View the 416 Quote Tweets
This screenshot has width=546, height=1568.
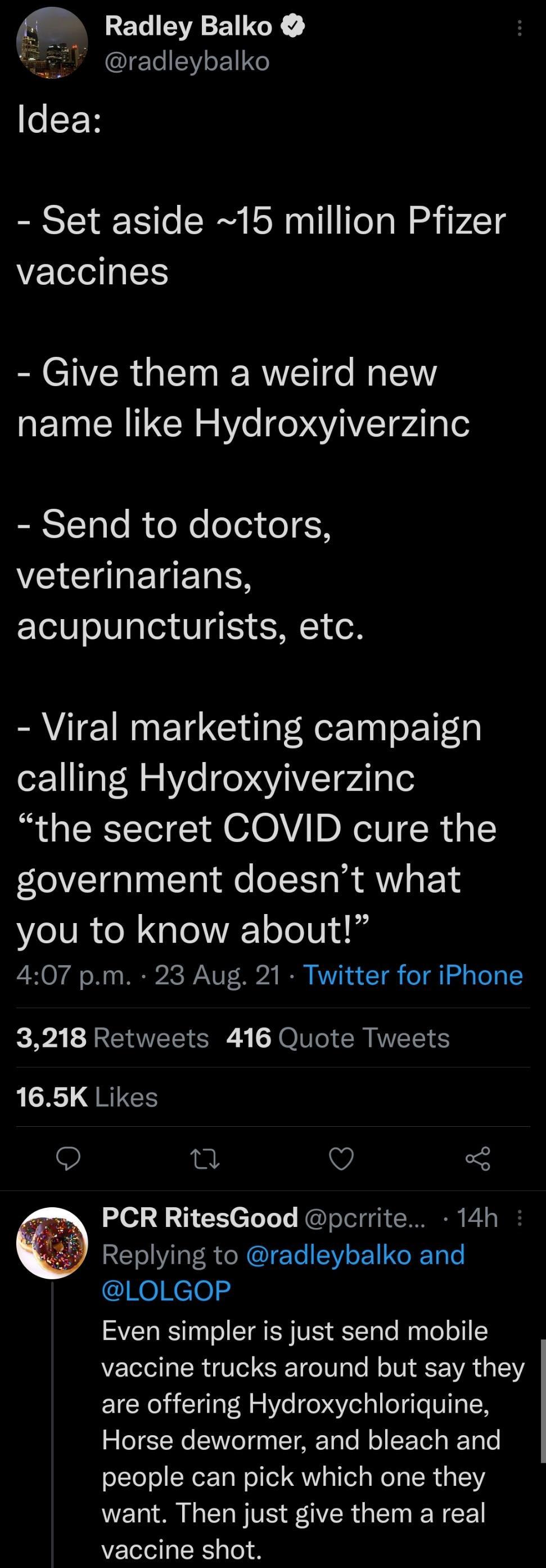tap(337, 1038)
